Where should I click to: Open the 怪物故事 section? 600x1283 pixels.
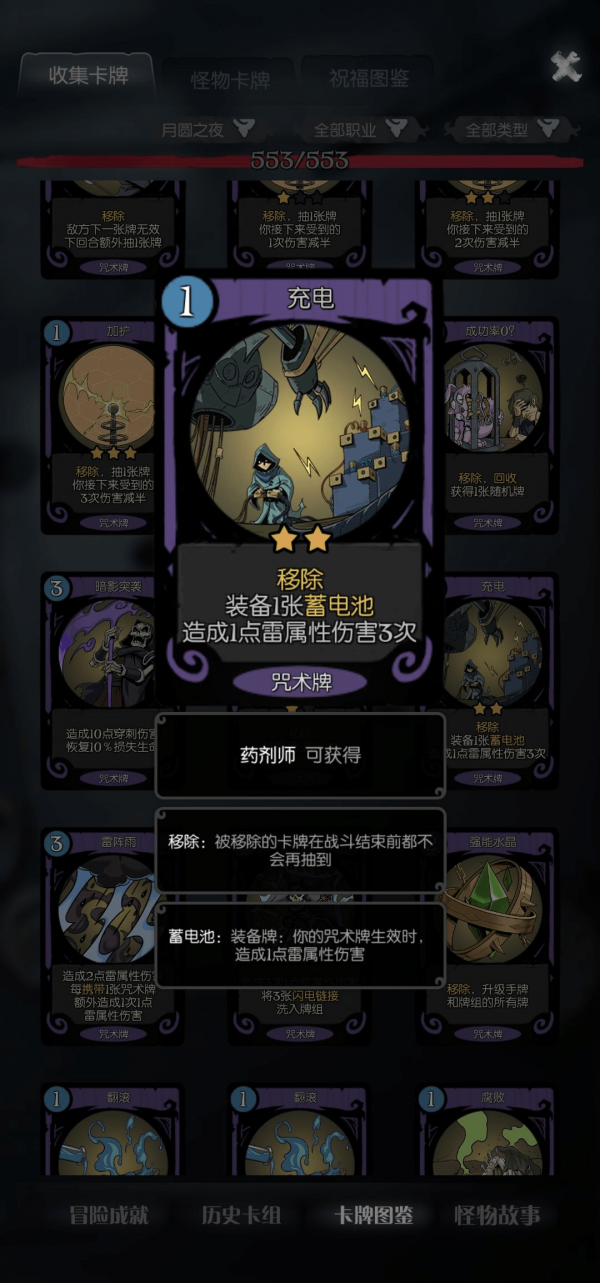(497, 1215)
